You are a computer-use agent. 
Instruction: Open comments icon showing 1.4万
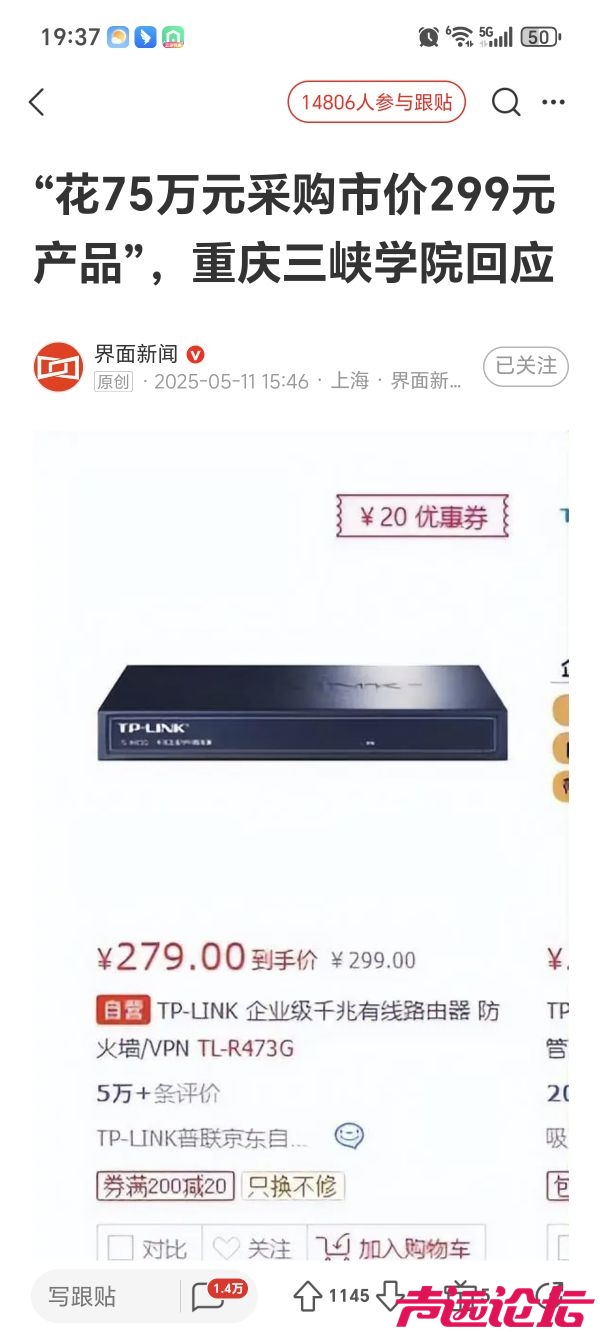point(215,1296)
